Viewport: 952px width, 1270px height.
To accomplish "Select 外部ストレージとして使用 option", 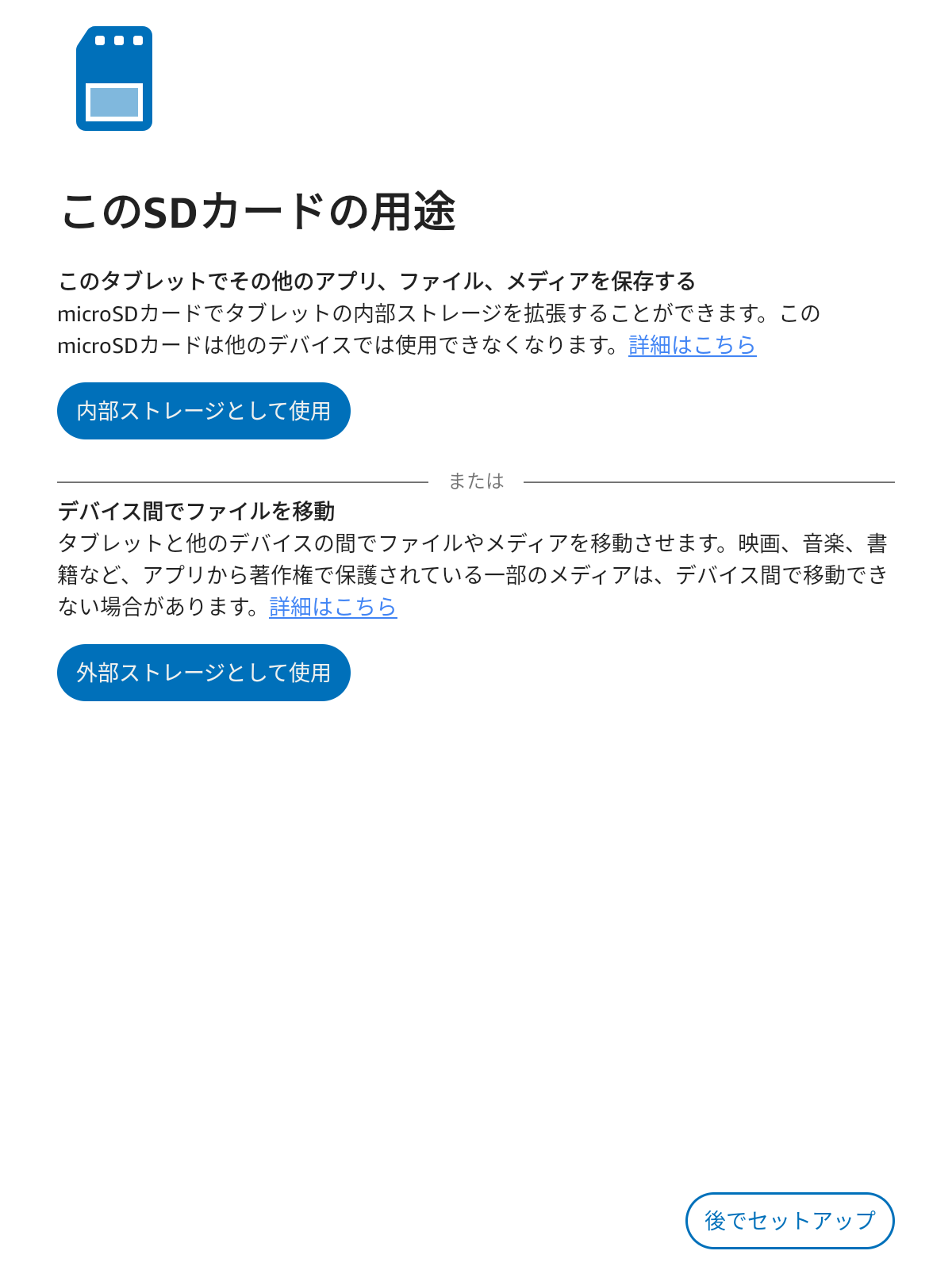I will point(203,673).
